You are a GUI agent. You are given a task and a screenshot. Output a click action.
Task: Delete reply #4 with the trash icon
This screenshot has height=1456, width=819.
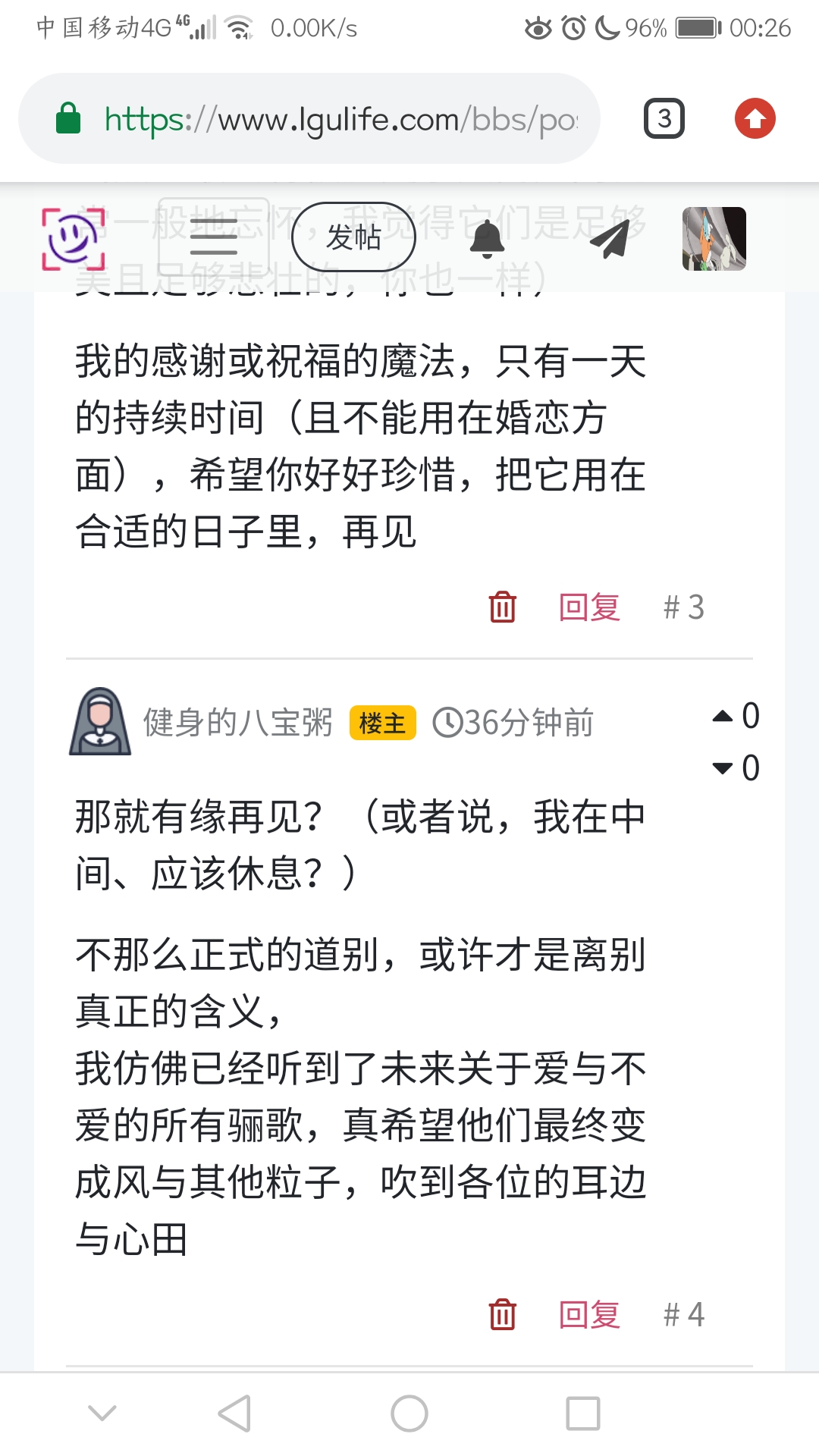[x=502, y=1314]
